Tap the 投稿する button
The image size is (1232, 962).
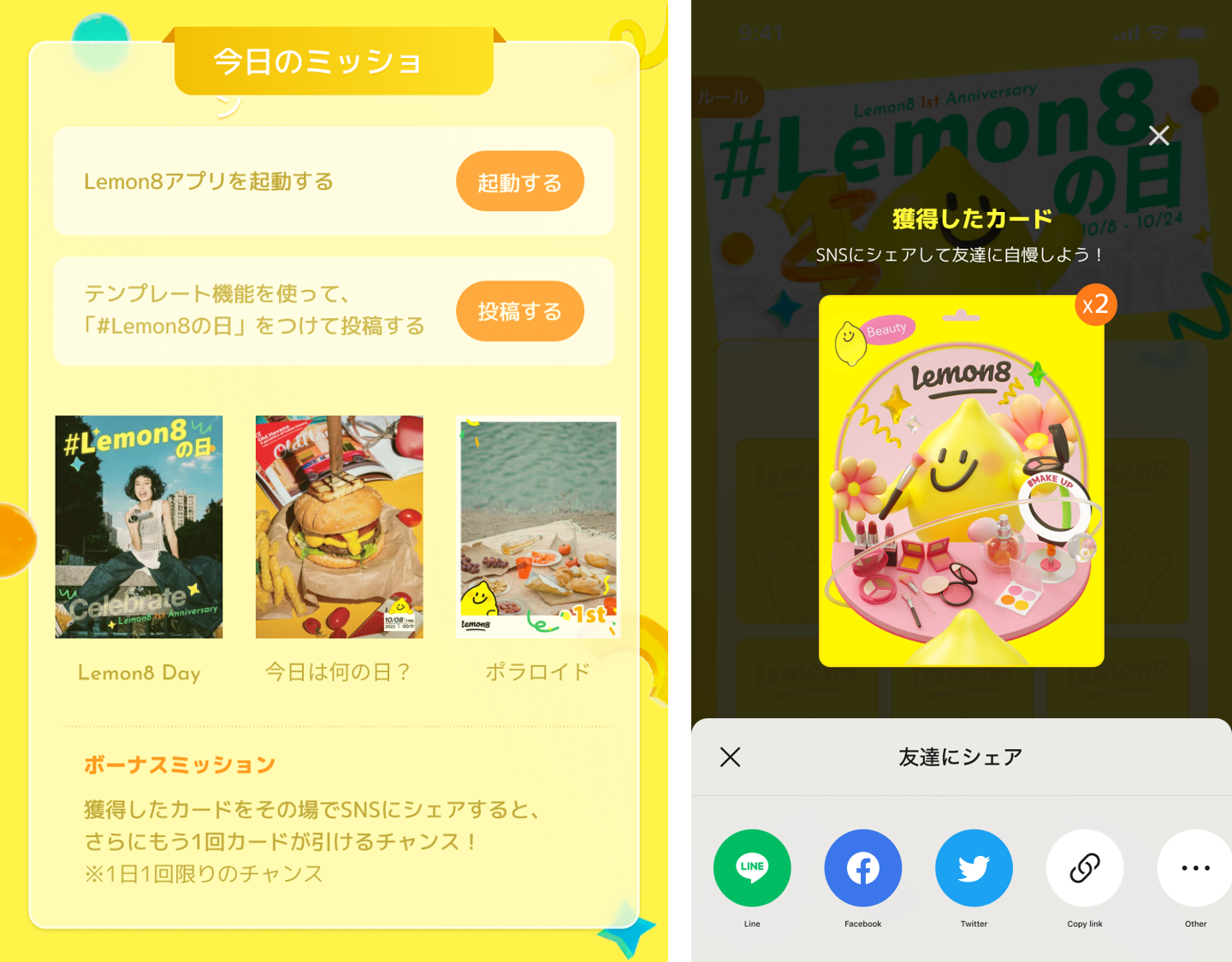coord(520,311)
